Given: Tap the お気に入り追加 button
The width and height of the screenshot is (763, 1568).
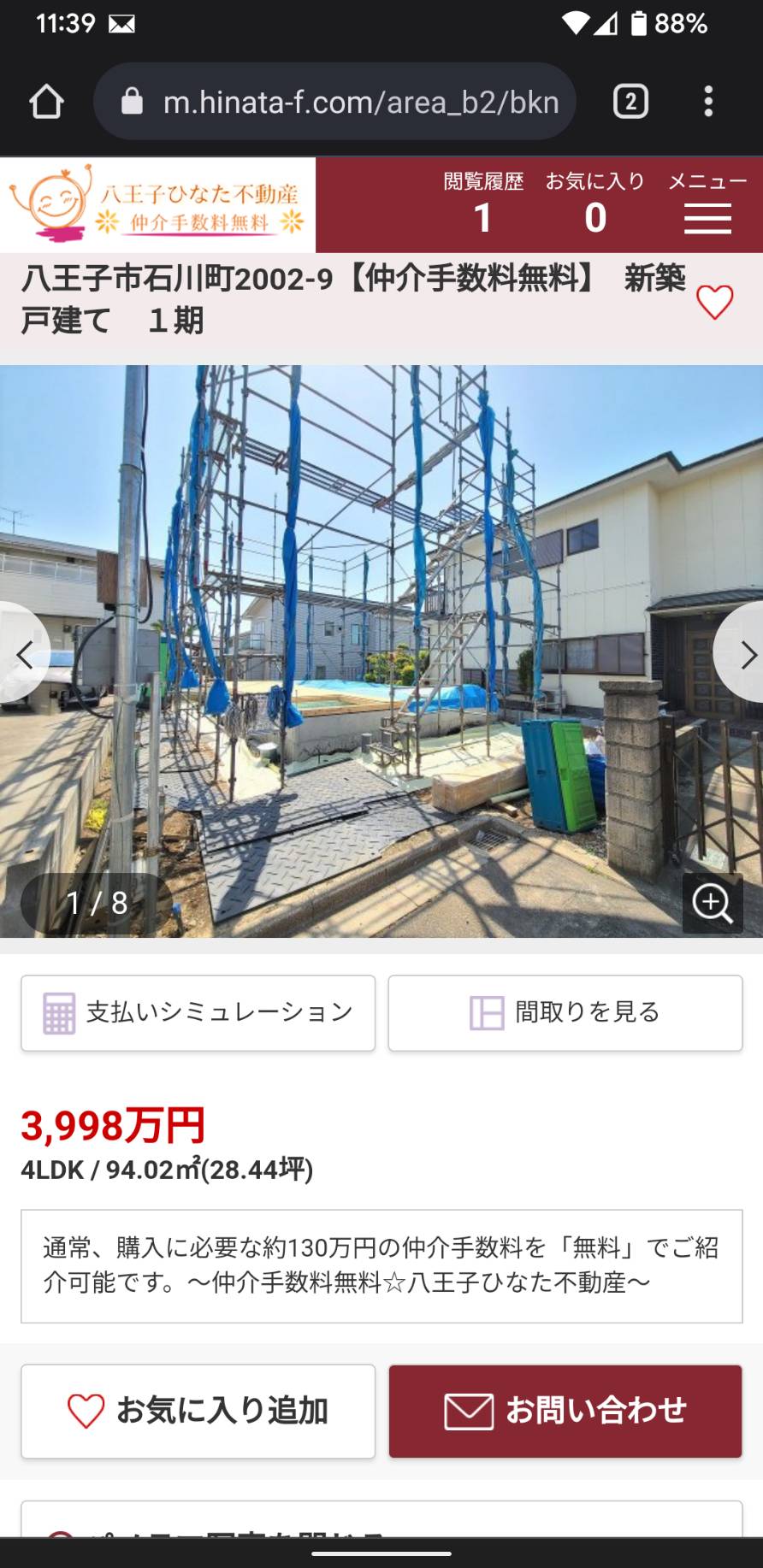Looking at the screenshot, I should (198, 1411).
